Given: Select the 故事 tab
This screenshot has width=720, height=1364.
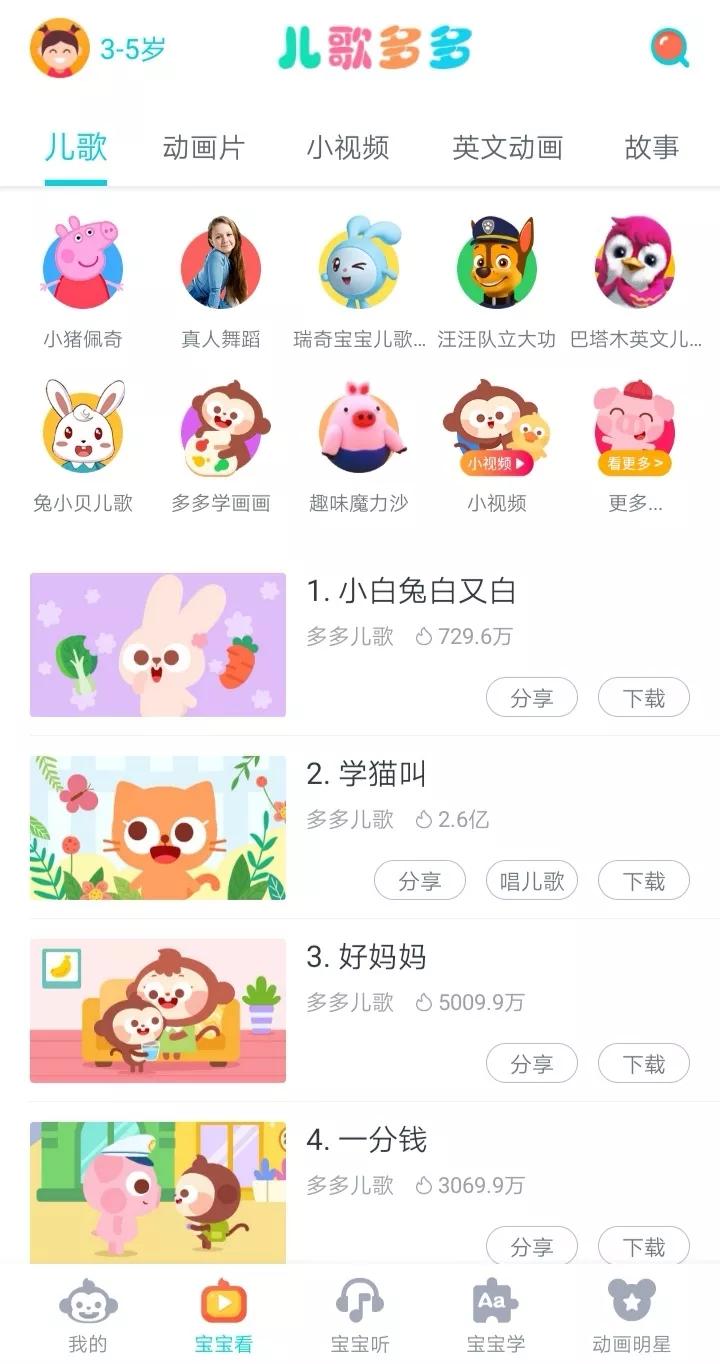Looking at the screenshot, I should click(x=651, y=148).
